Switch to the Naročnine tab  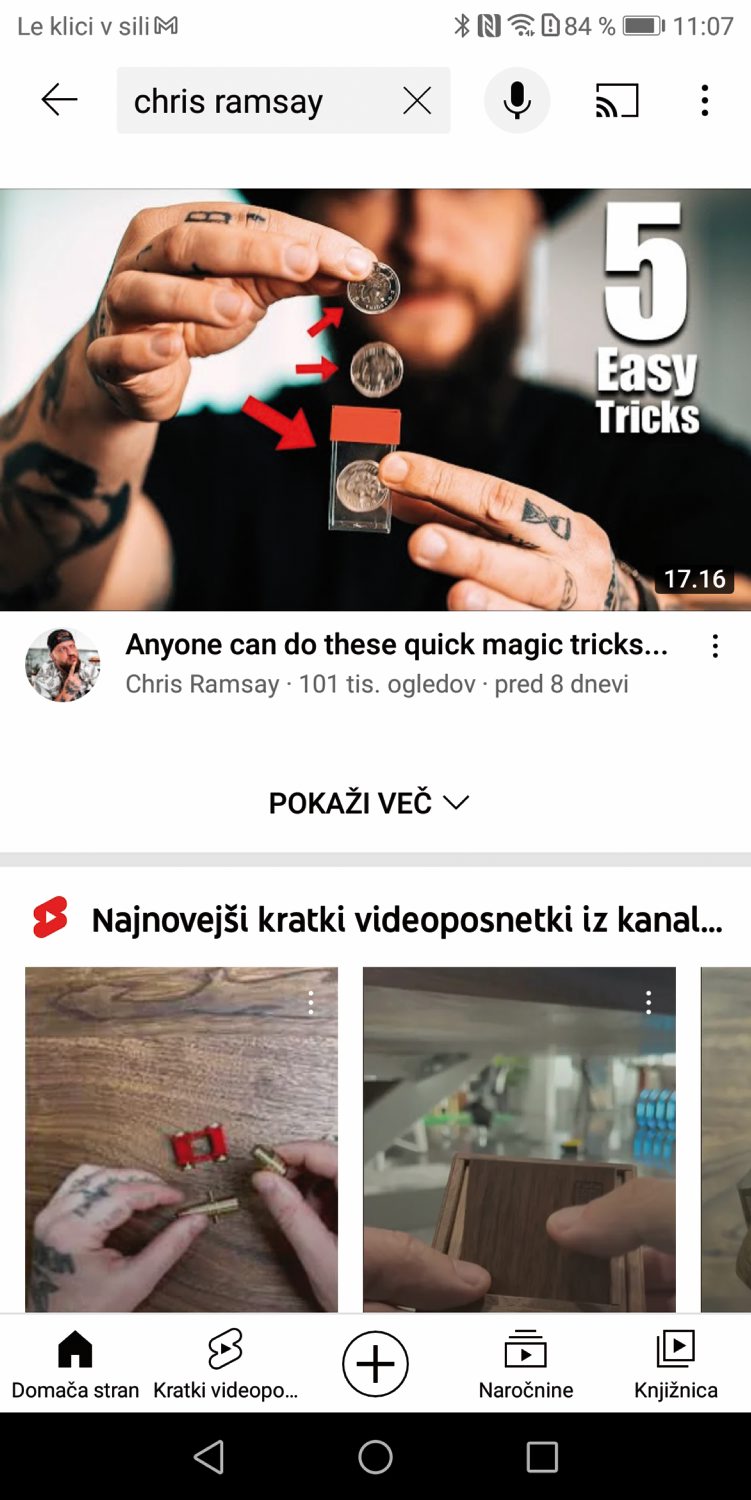526,1364
